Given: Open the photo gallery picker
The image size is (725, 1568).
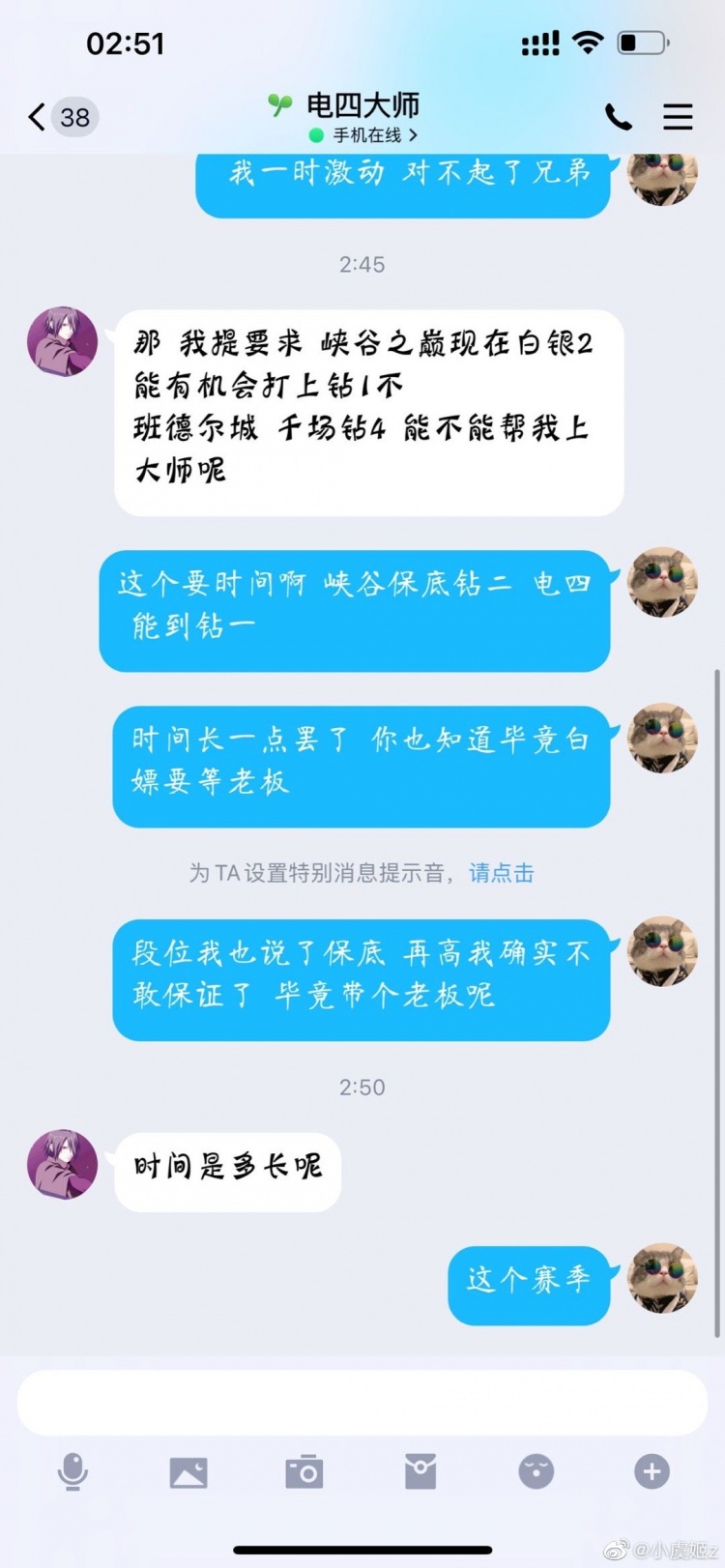Looking at the screenshot, I should click(x=188, y=1472).
